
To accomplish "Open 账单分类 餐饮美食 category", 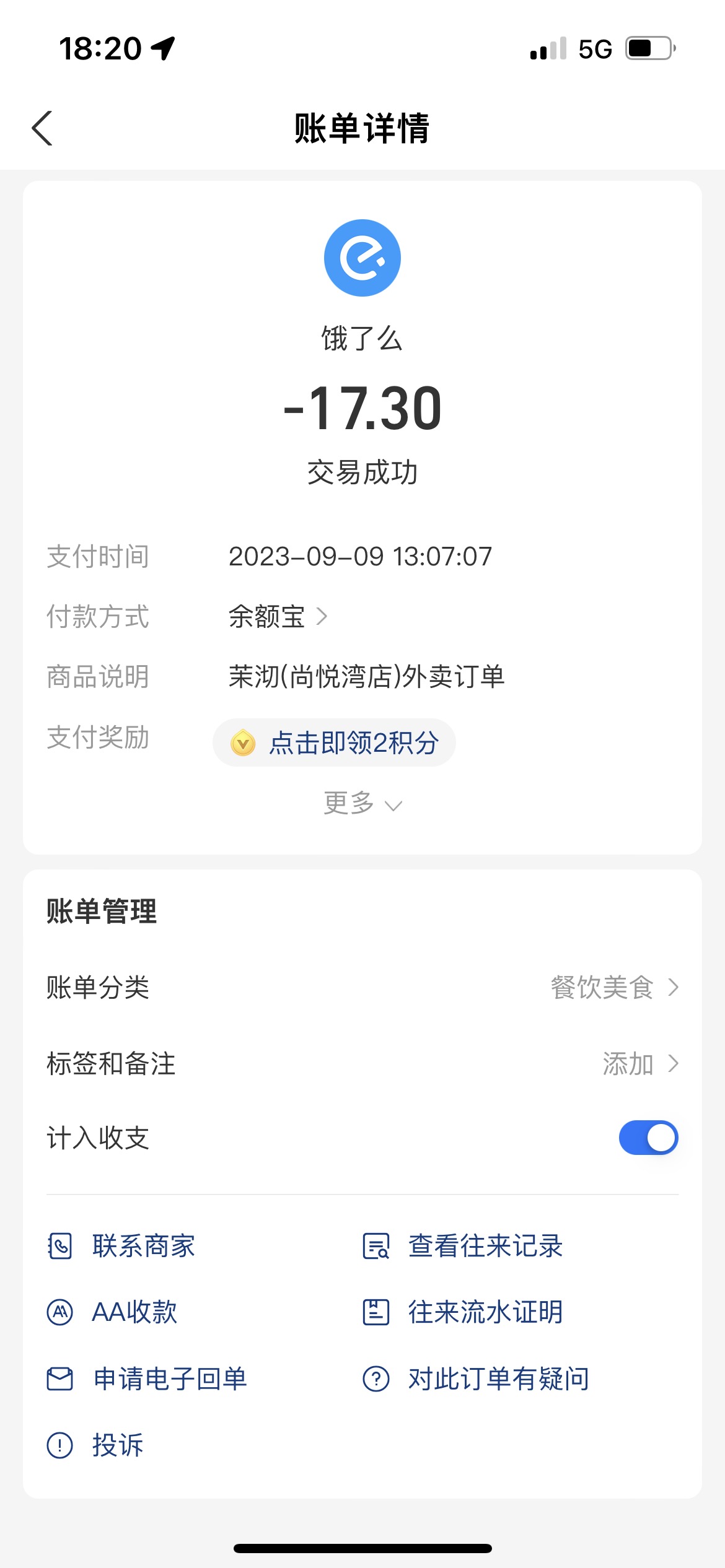I will pyautogui.click(x=362, y=987).
